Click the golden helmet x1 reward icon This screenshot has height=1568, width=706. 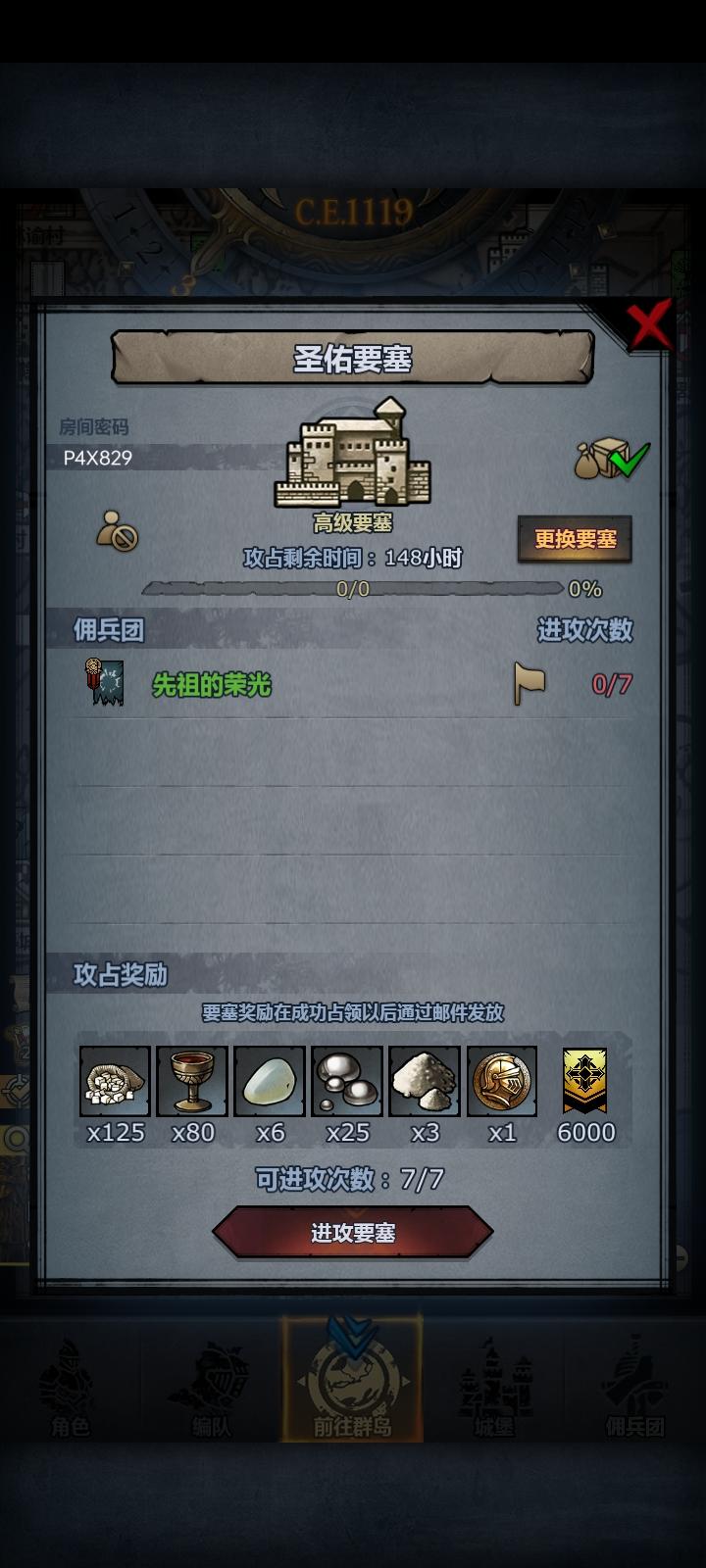[x=503, y=1081]
